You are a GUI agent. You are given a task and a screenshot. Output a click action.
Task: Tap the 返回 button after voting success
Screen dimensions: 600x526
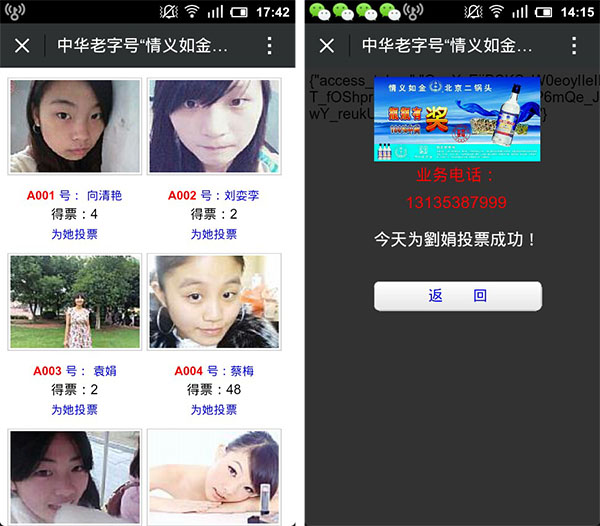coord(457,296)
